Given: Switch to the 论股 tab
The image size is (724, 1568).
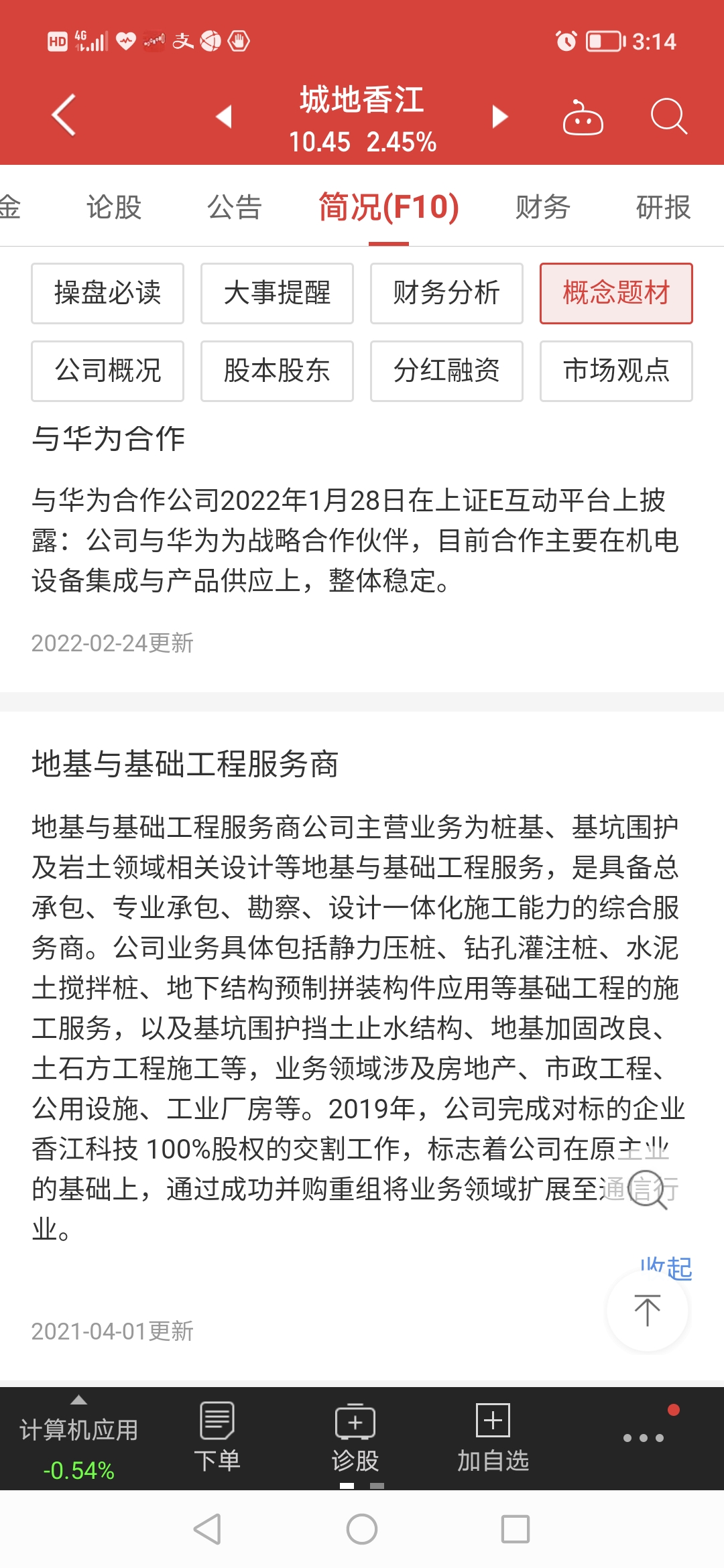Looking at the screenshot, I should [x=113, y=207].
